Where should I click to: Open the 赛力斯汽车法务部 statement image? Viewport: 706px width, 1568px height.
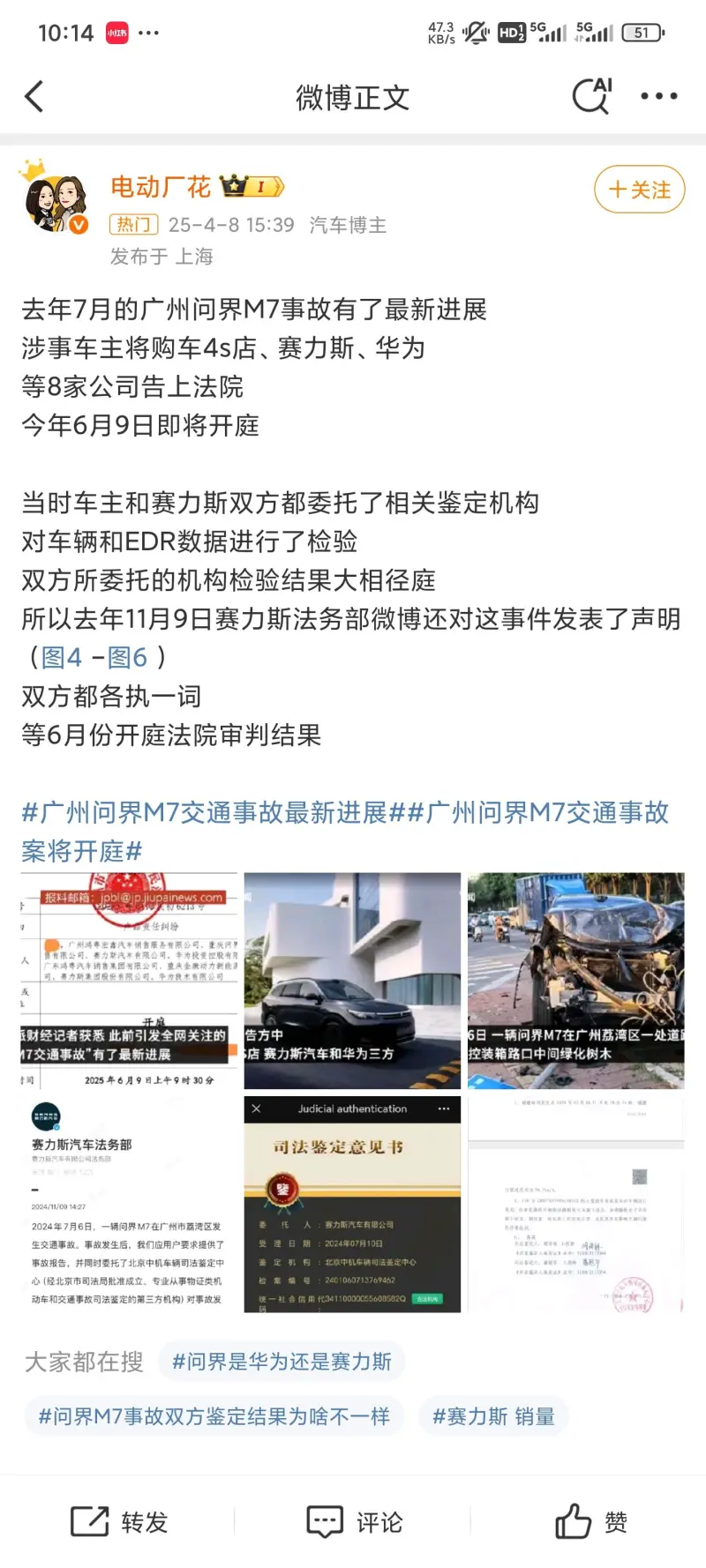pos(130,1205)
